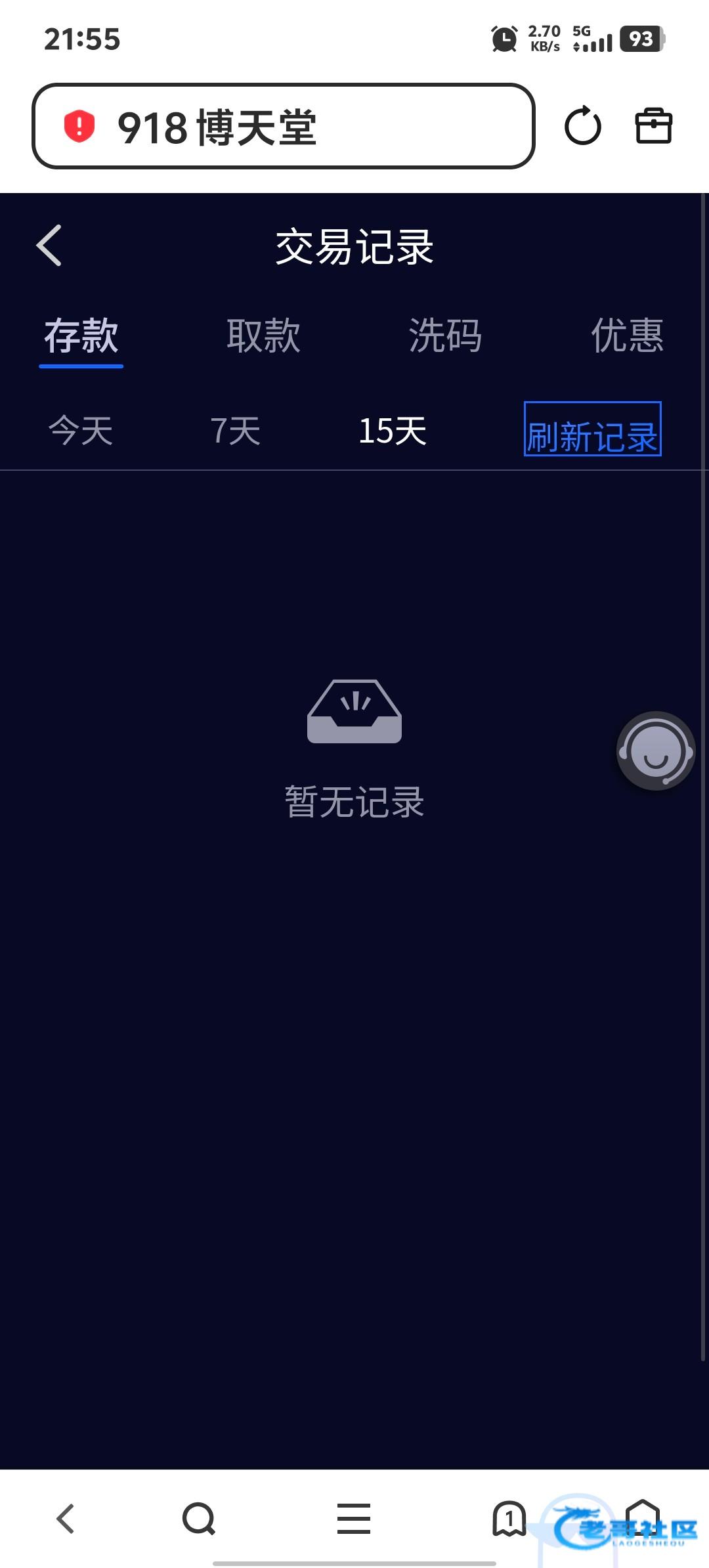The height and width of the screenshot is (1568, 709).
Task: Select the 存款 tab
Action: [x=81, y=336]
